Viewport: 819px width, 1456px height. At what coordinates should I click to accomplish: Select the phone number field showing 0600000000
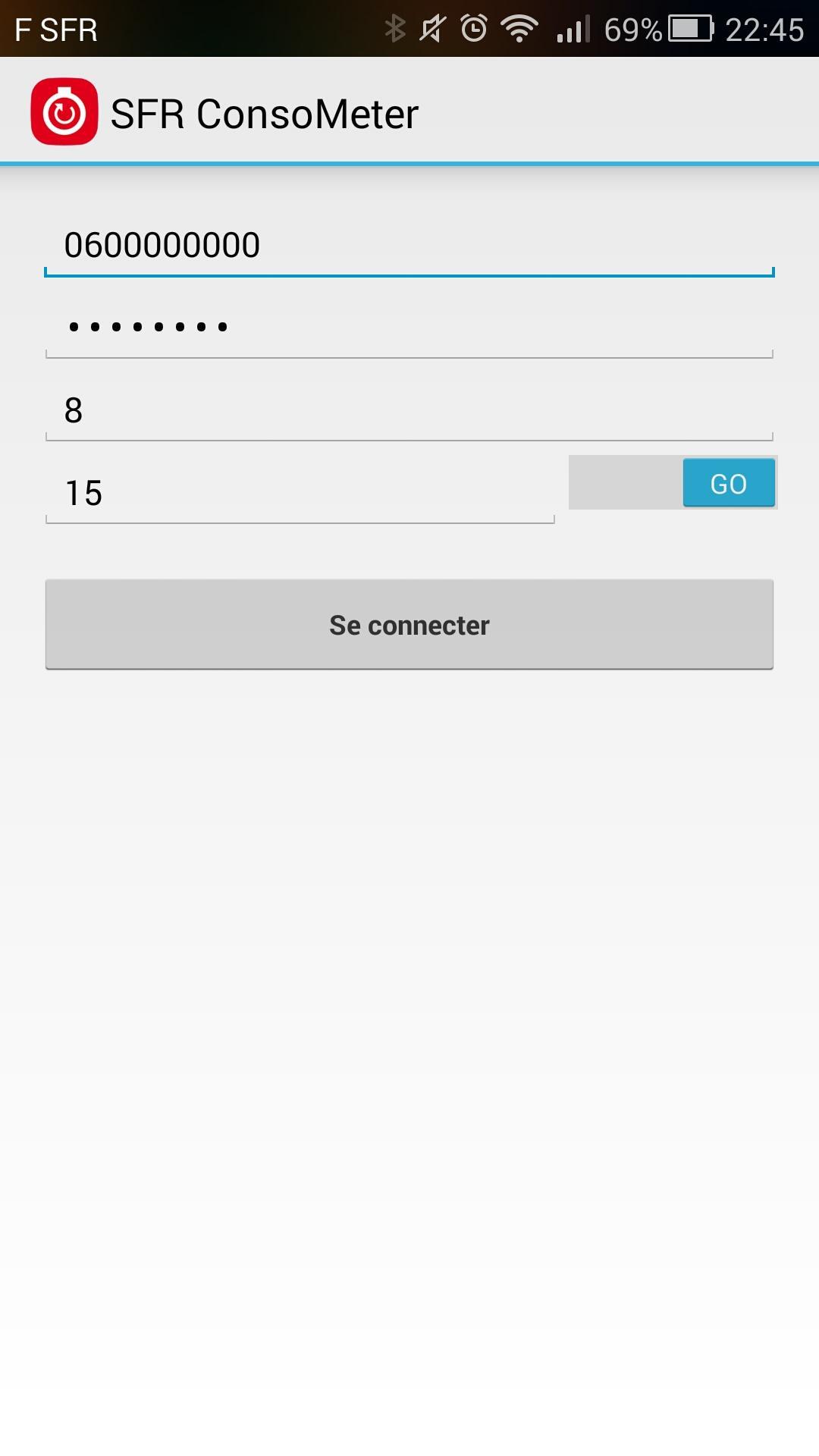[x=409, y=244]
